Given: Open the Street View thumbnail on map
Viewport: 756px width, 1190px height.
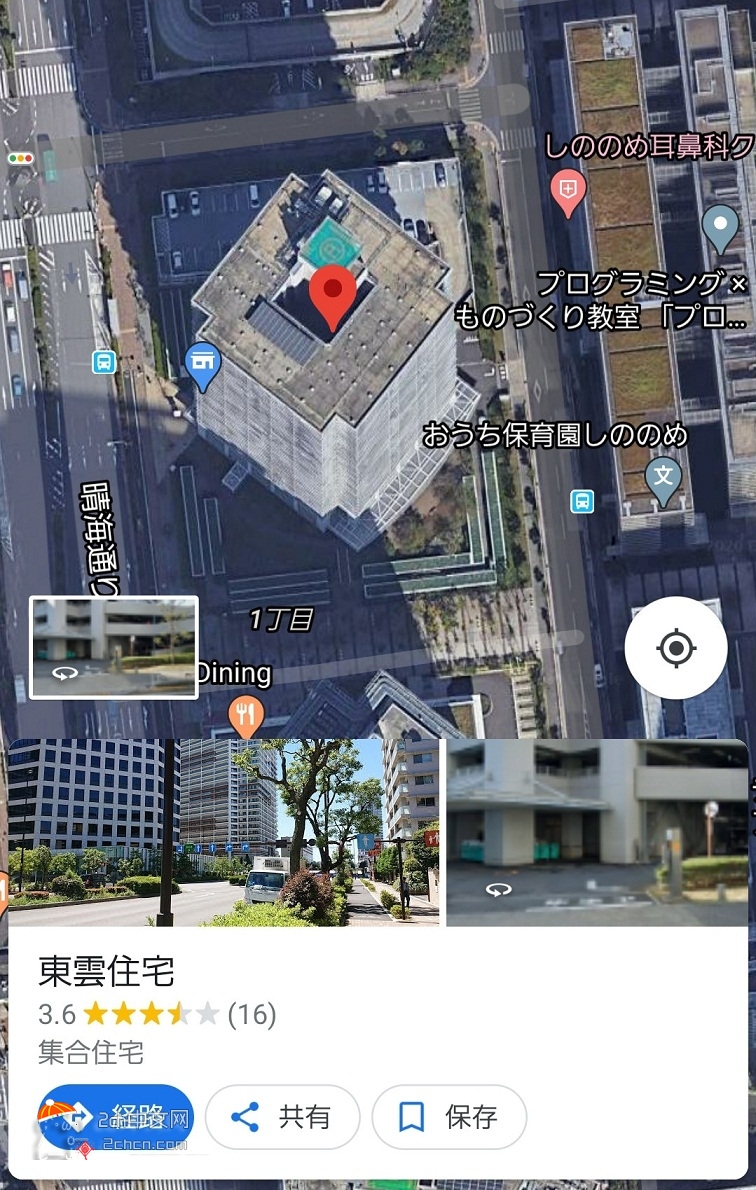Looking at the screenshot, I should coord(114,647).
